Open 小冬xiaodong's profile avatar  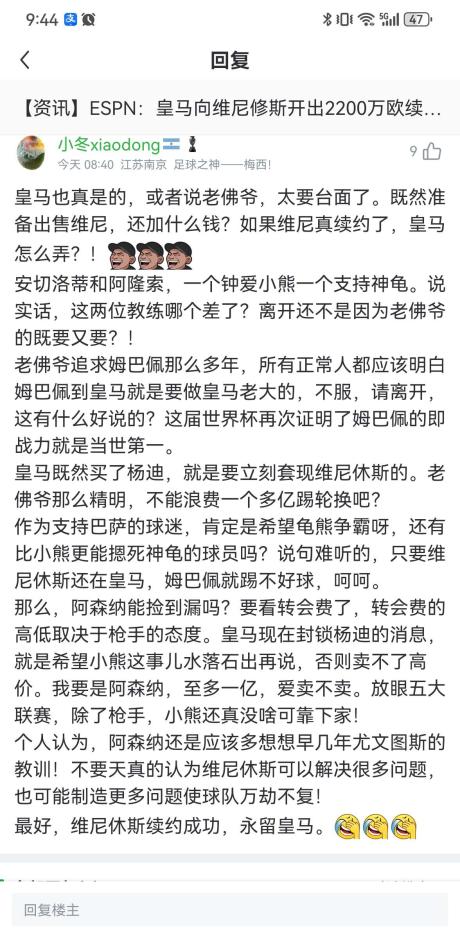tap(31, 153)
